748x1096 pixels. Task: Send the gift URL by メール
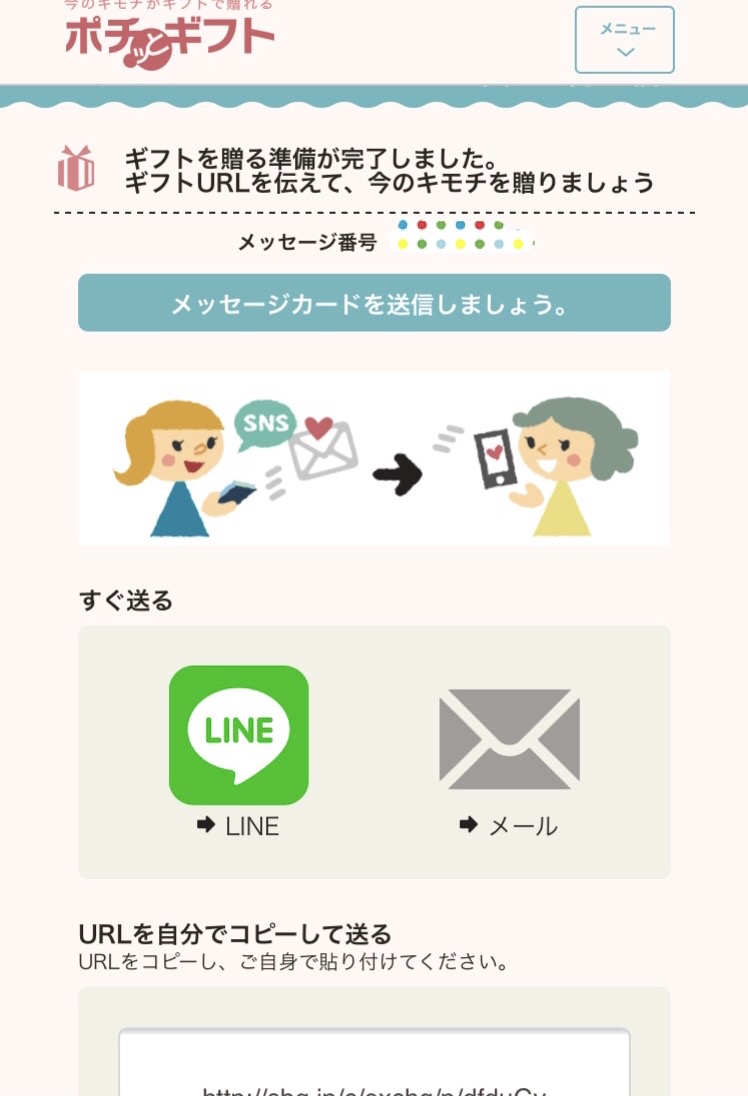coord(509,739)
